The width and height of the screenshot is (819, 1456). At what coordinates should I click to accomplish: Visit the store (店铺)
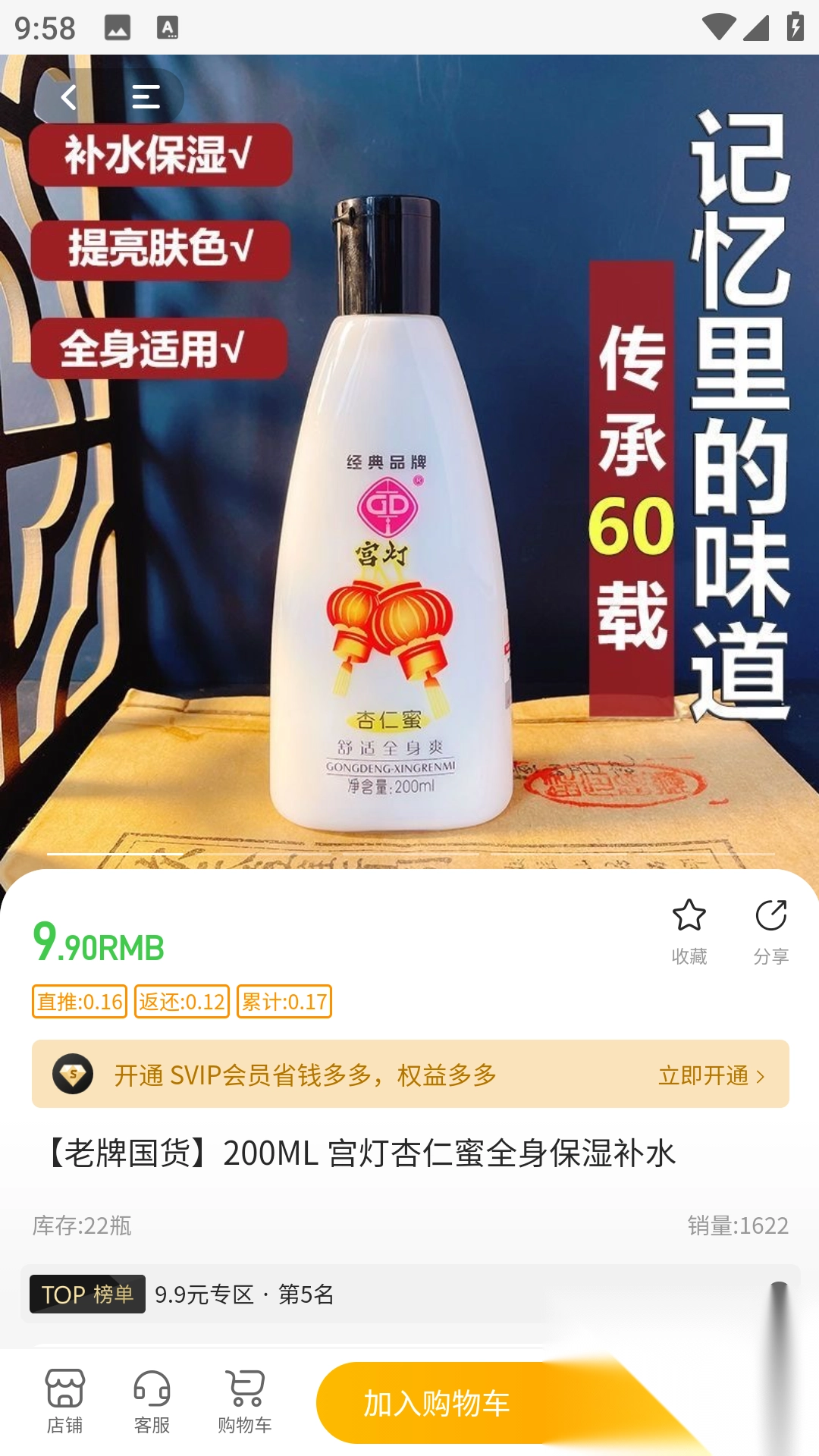pyautogui.click(x=64, y=1401)
